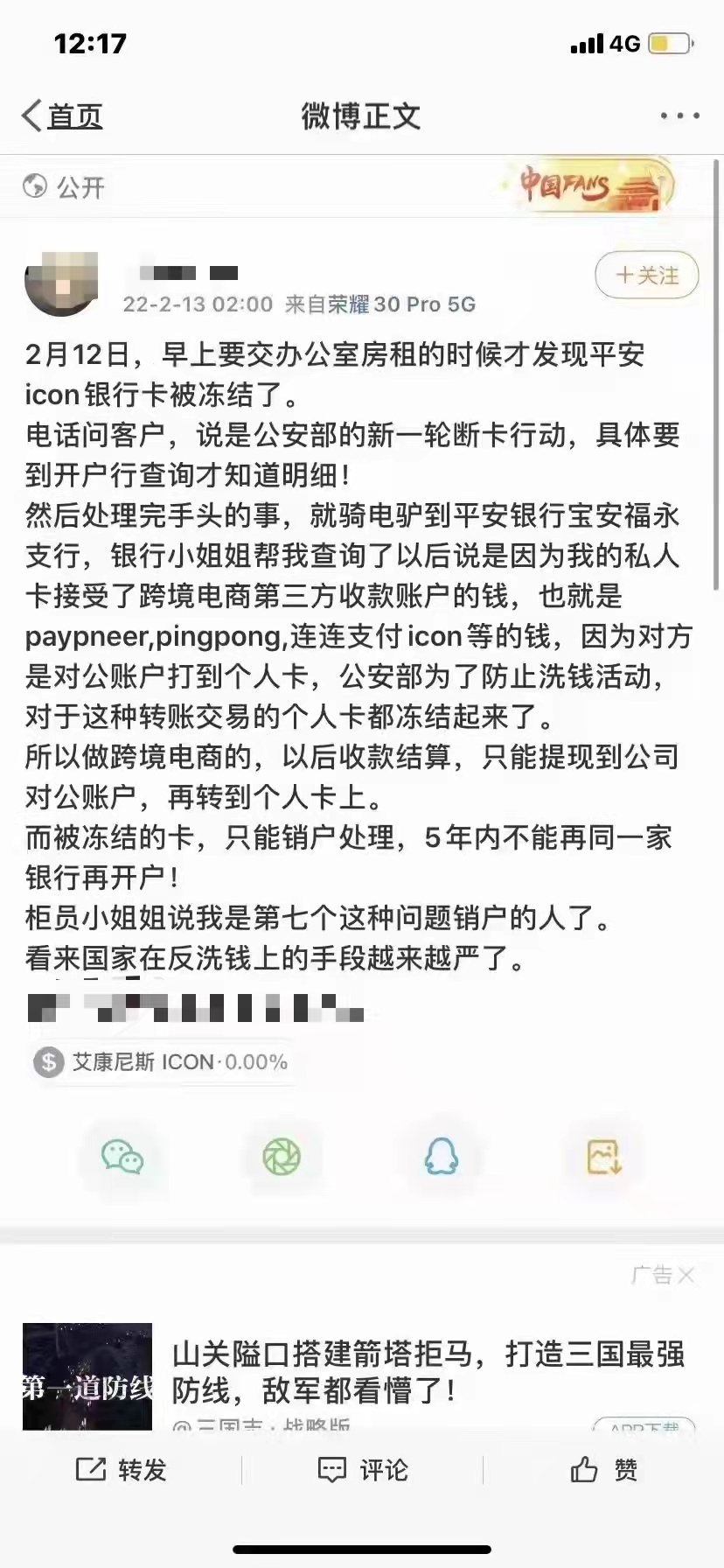This screenshot has height=1568, width=724.
Task: Open 评论 to comment on the post
Action: [362, 1470]
